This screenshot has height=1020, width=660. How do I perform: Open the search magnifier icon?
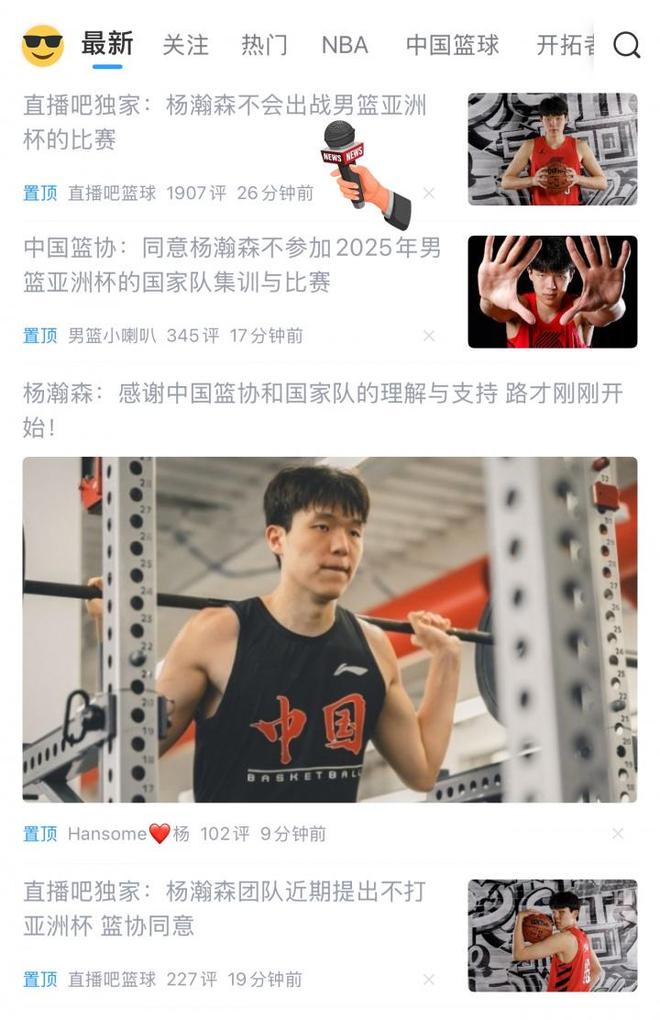point(626,45)
